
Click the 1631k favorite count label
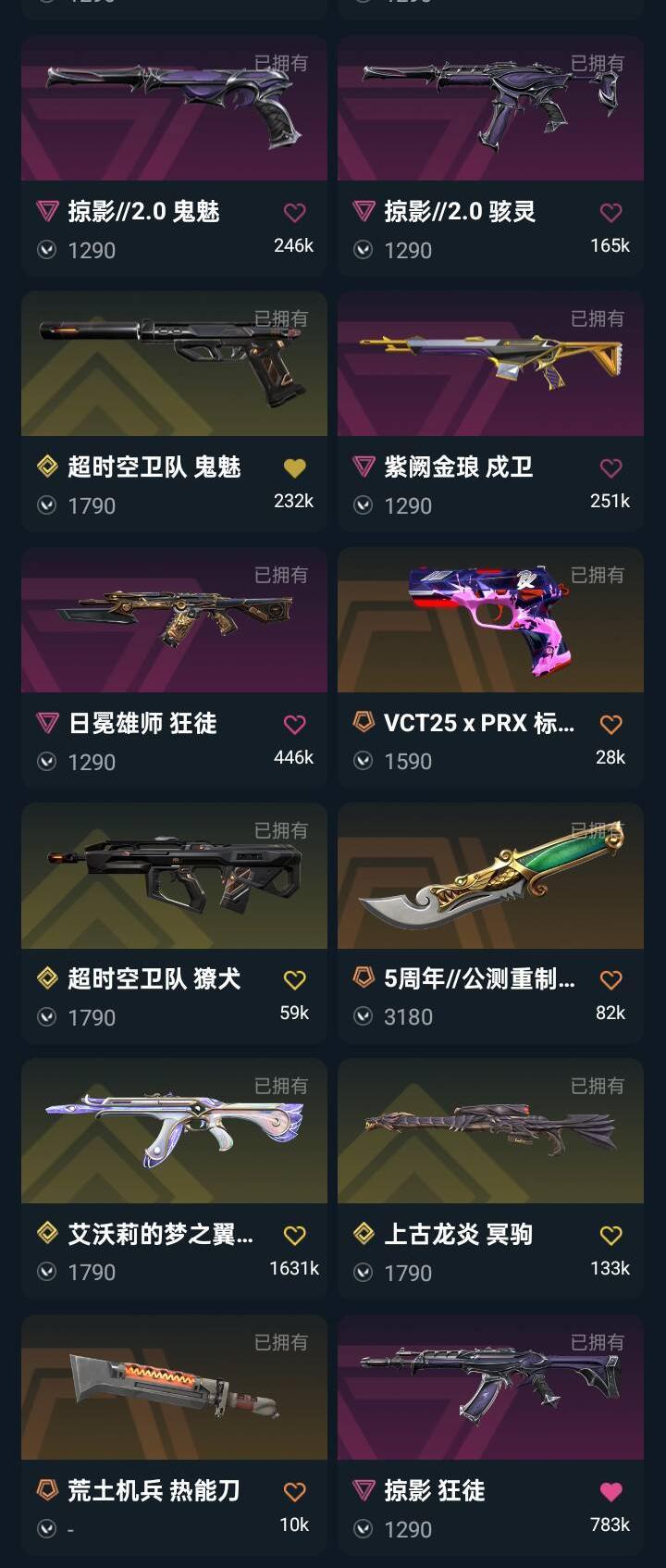[x=295, y=1268]
